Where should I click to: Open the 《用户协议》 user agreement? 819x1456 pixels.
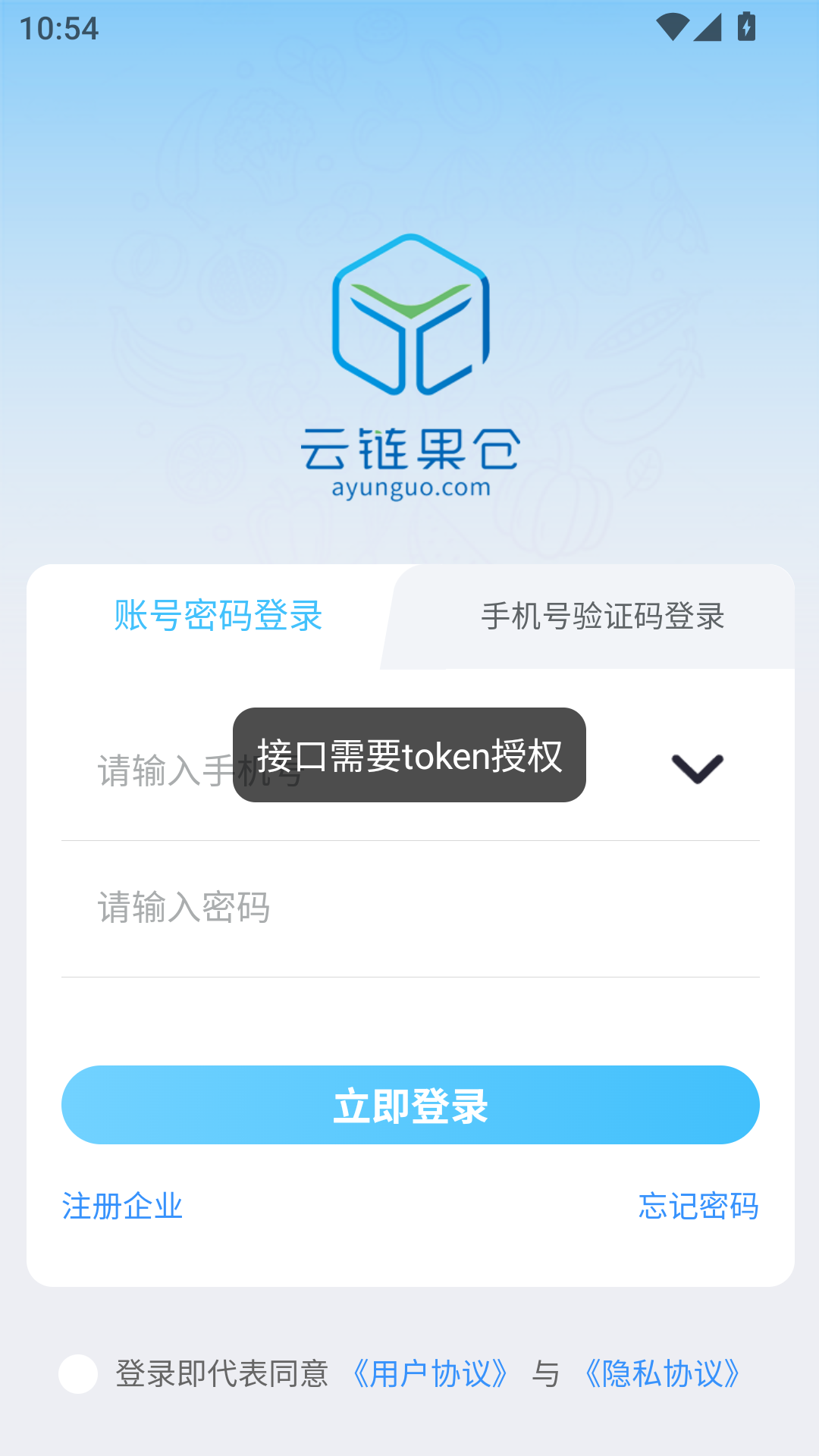[430, 1373]
